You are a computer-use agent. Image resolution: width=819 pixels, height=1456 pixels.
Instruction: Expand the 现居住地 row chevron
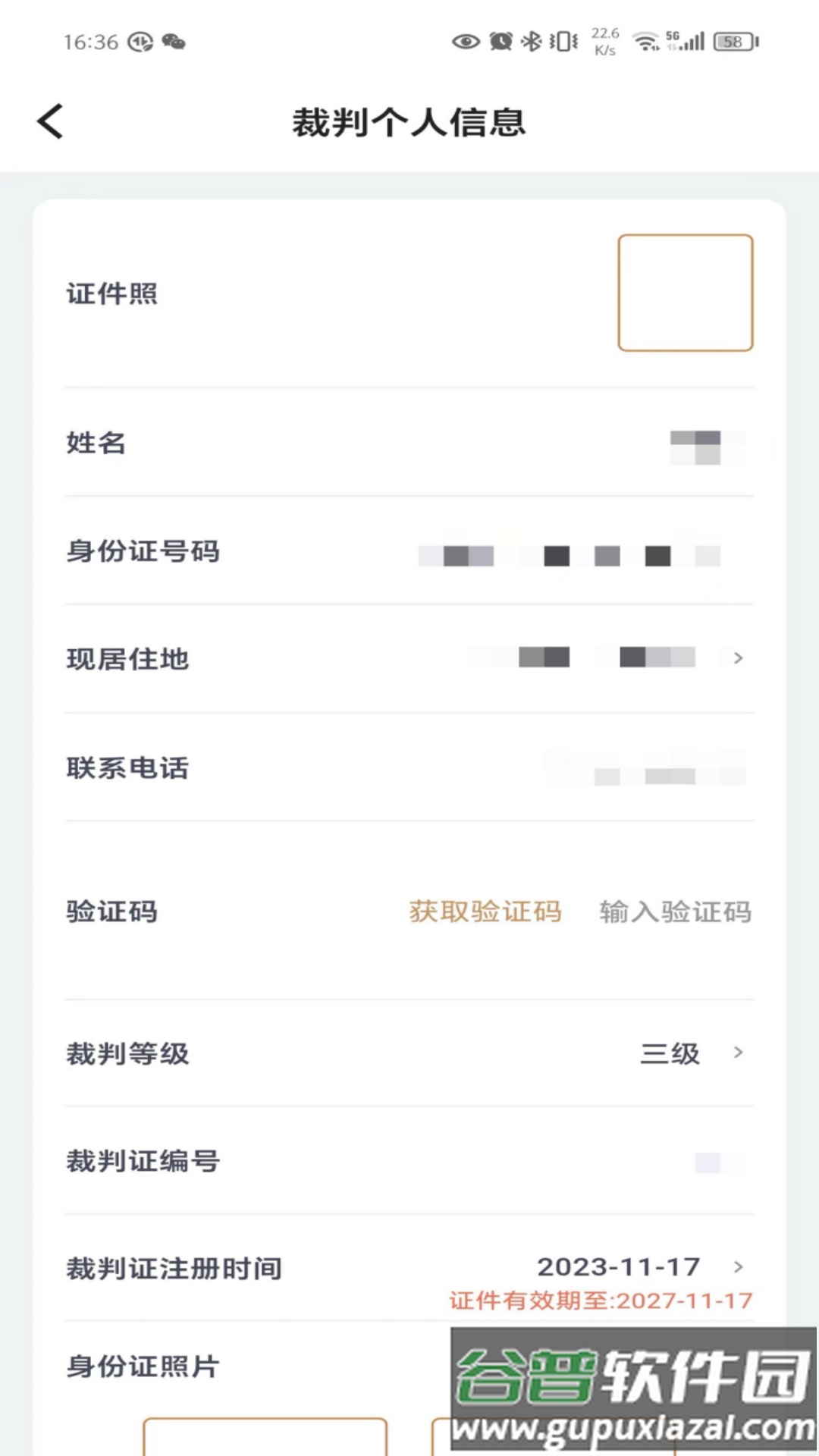[736, 658]
